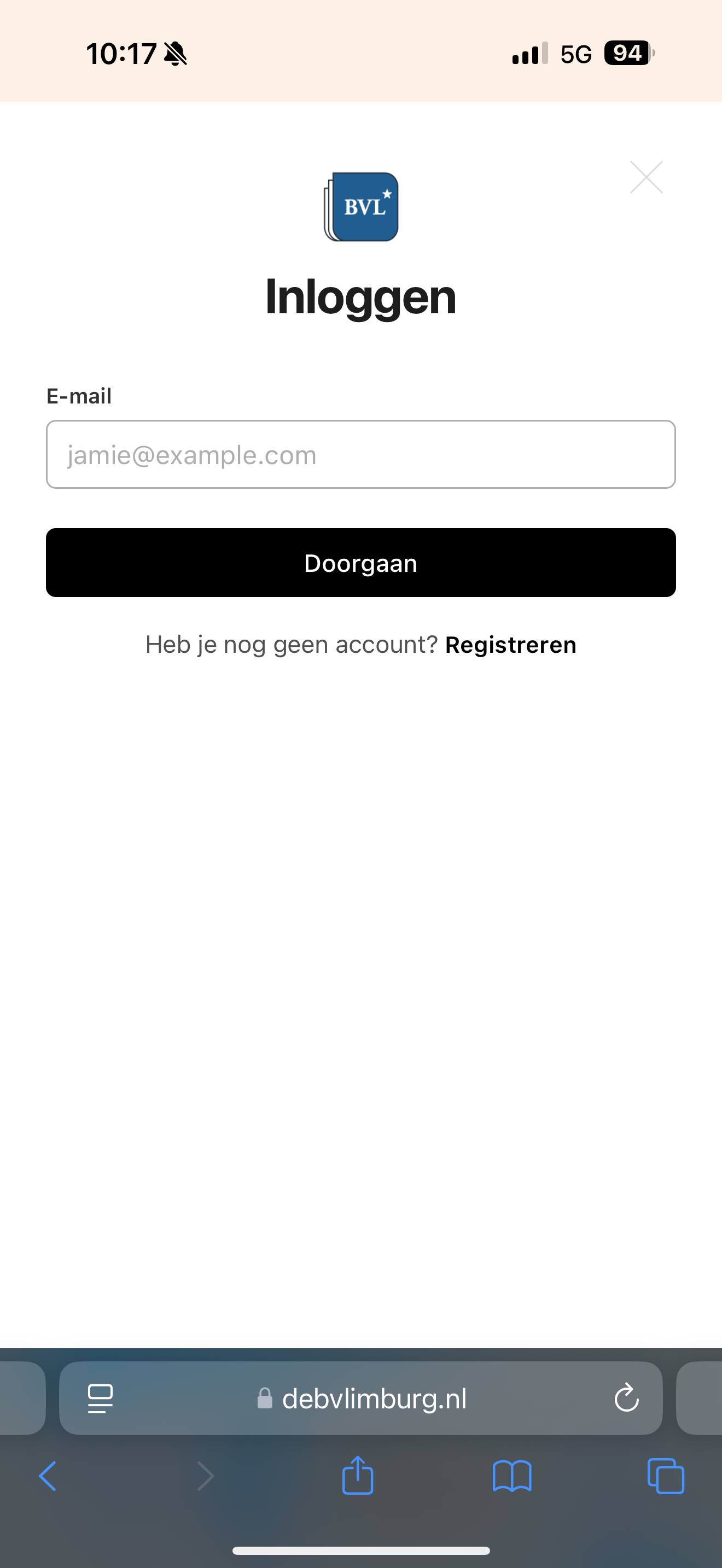The height and width of the screenshot is (1568, 722).
Task: Tap the Doorgaan button
Action: 361,563
